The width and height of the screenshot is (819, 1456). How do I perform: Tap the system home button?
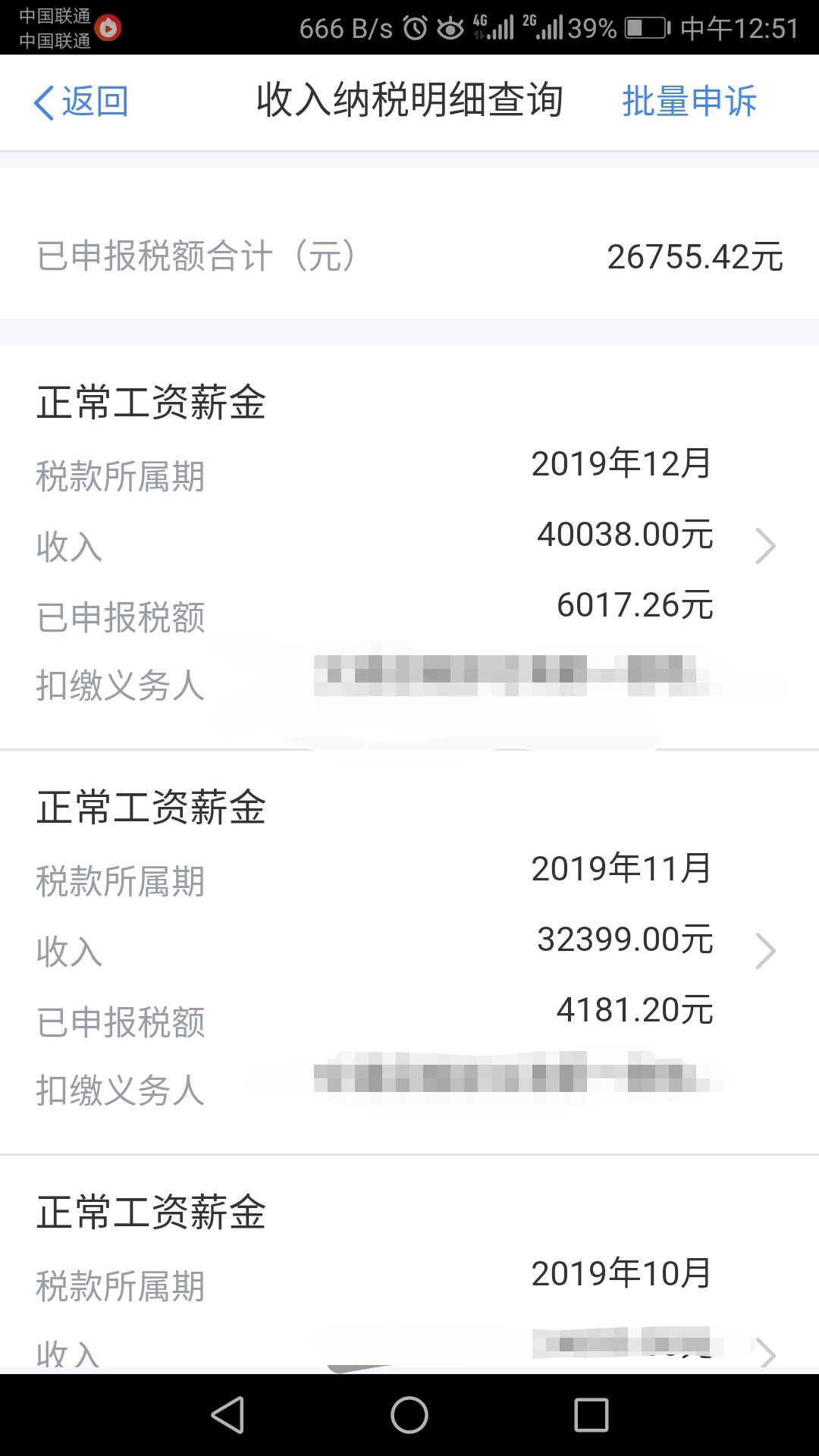click(x=409, y=1415)
